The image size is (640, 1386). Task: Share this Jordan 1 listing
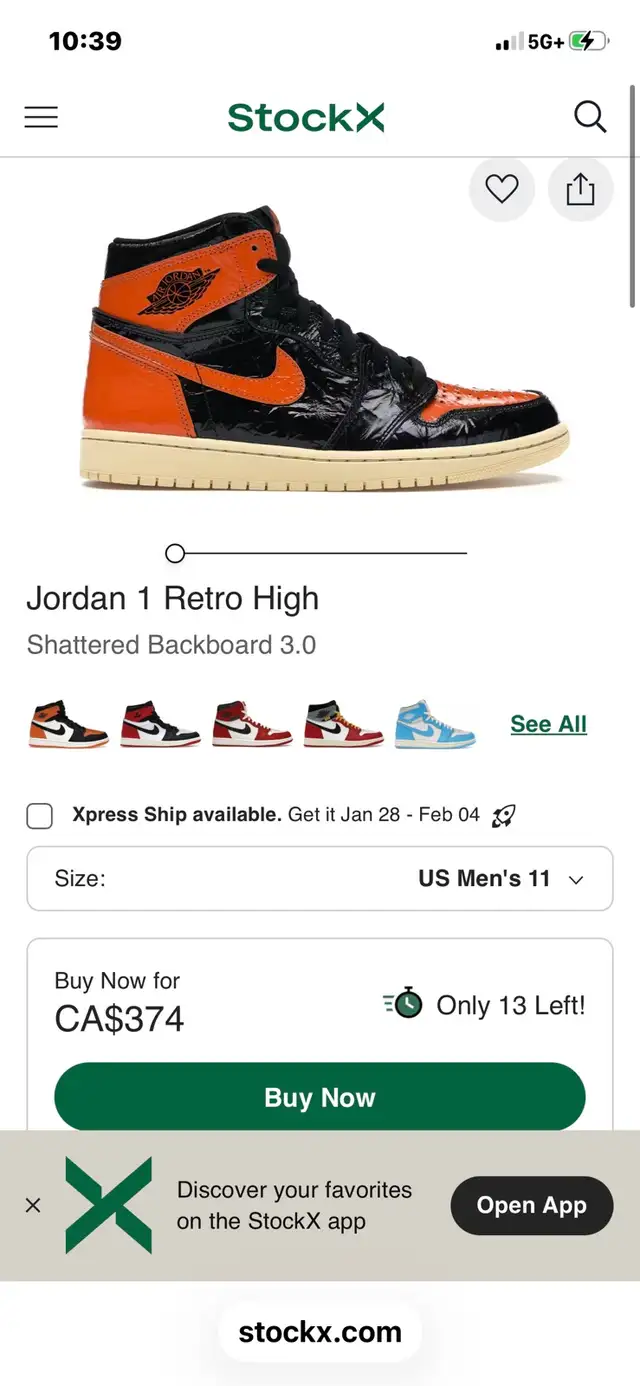click(581, 189)
